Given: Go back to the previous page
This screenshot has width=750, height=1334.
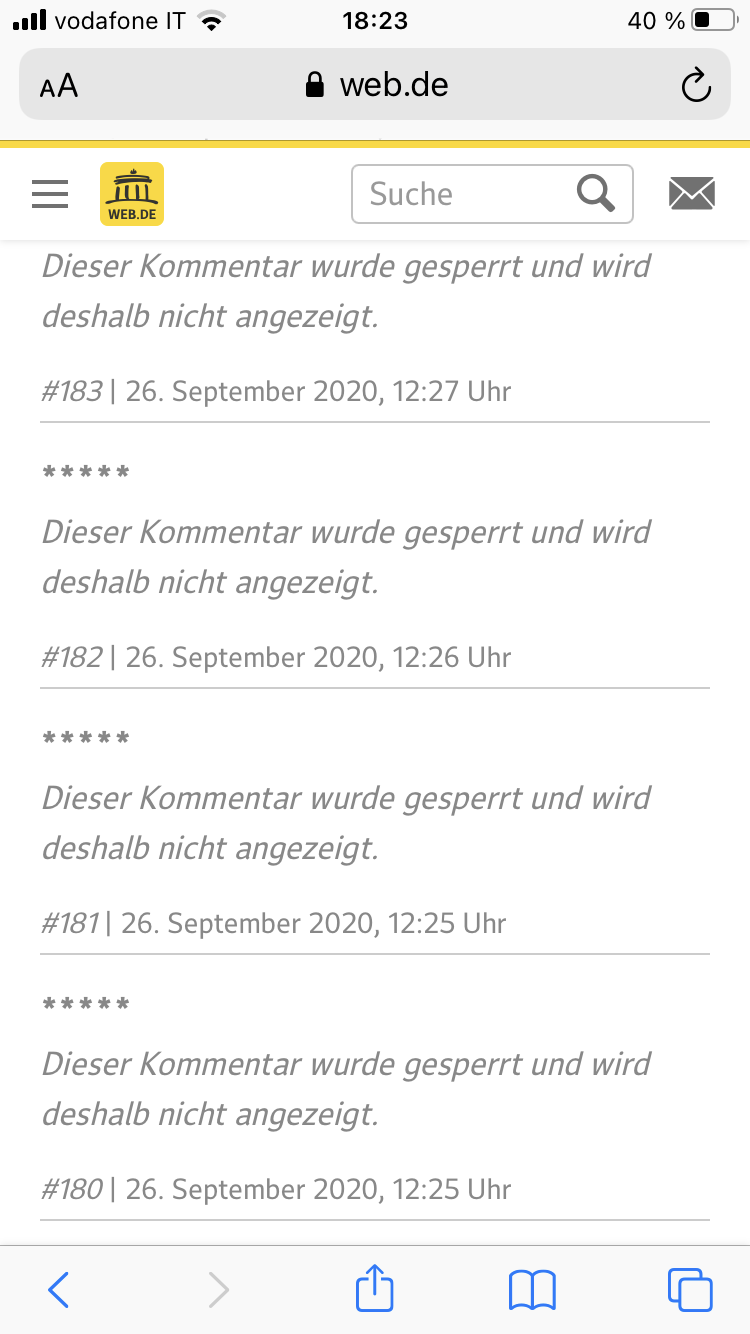Looking at the screenshot, I should coord(59,1290).
